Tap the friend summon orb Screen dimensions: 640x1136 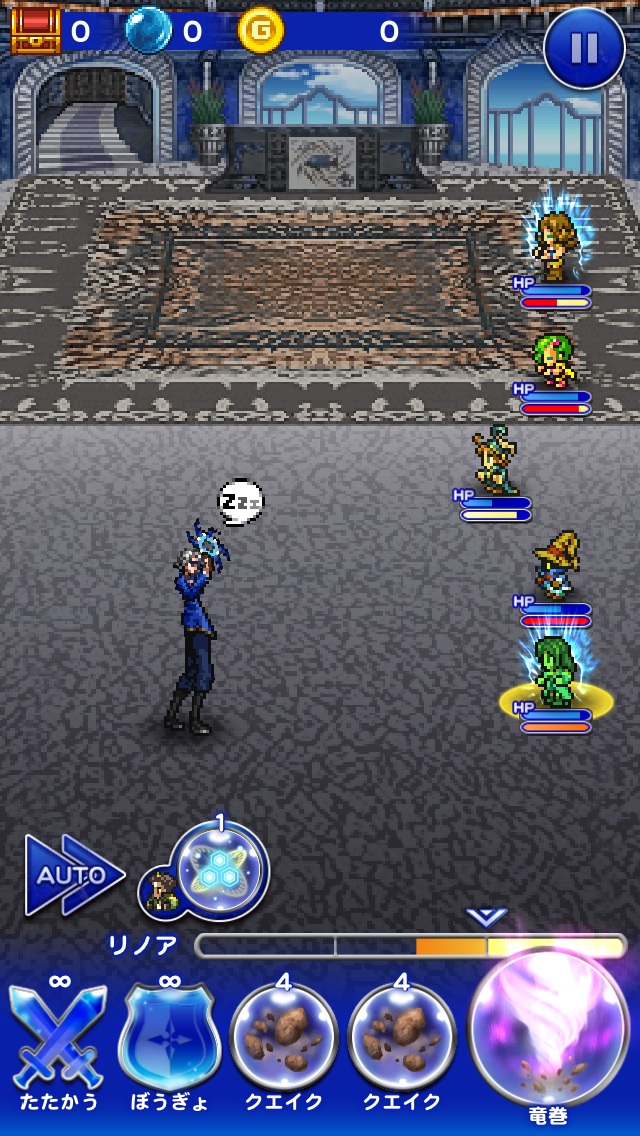point(218,867)
